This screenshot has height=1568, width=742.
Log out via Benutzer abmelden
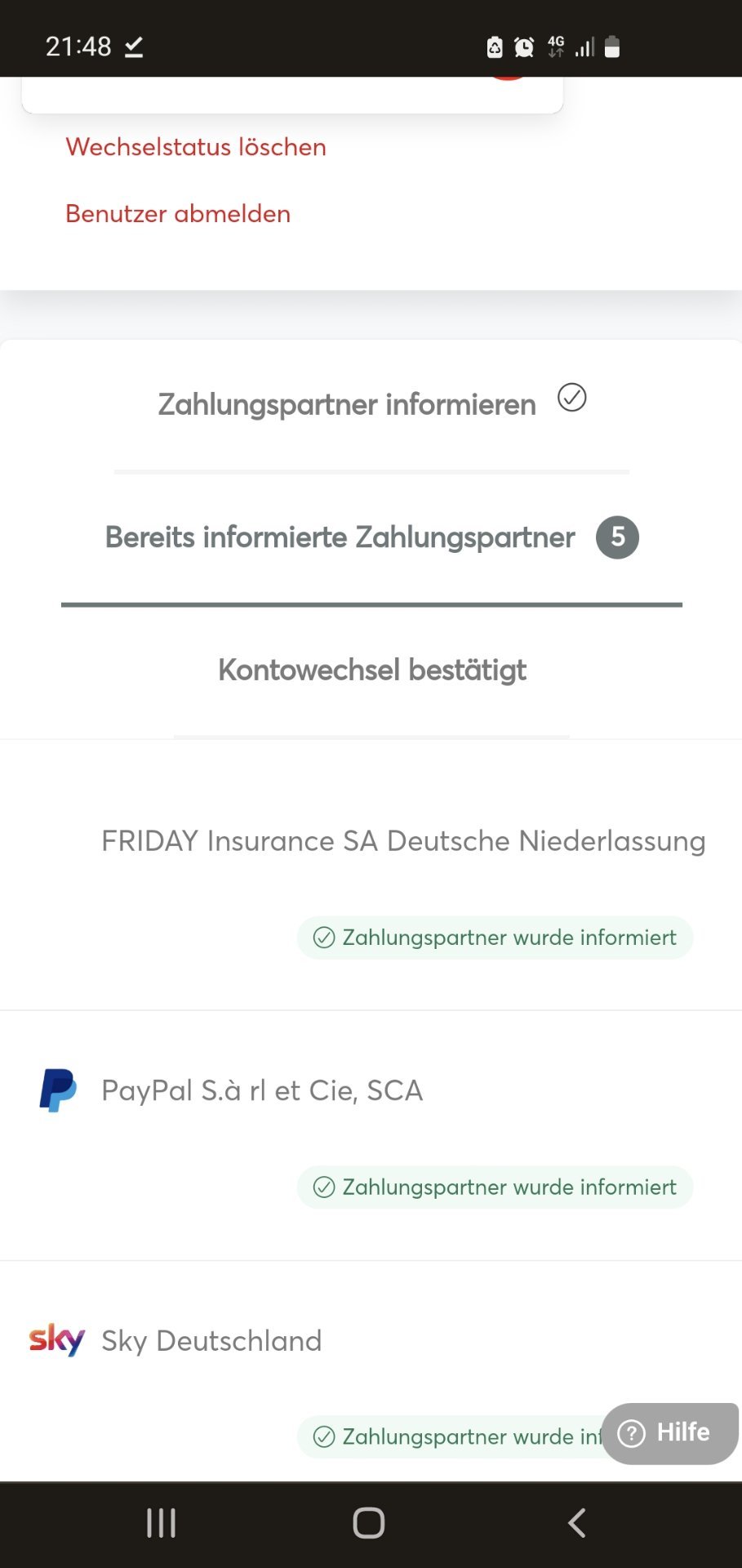[x=178, y=214]
